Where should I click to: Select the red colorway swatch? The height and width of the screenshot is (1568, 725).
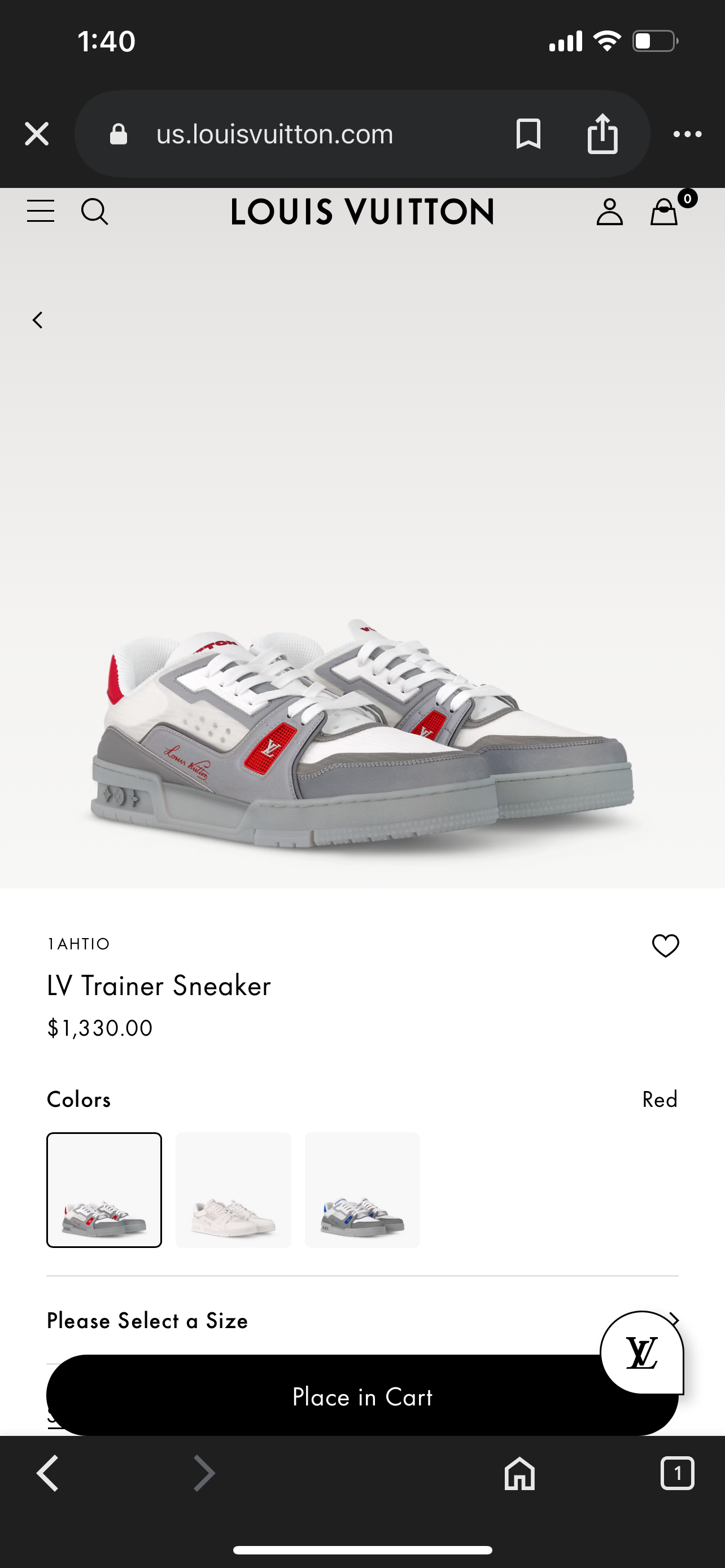point(104,1189)
